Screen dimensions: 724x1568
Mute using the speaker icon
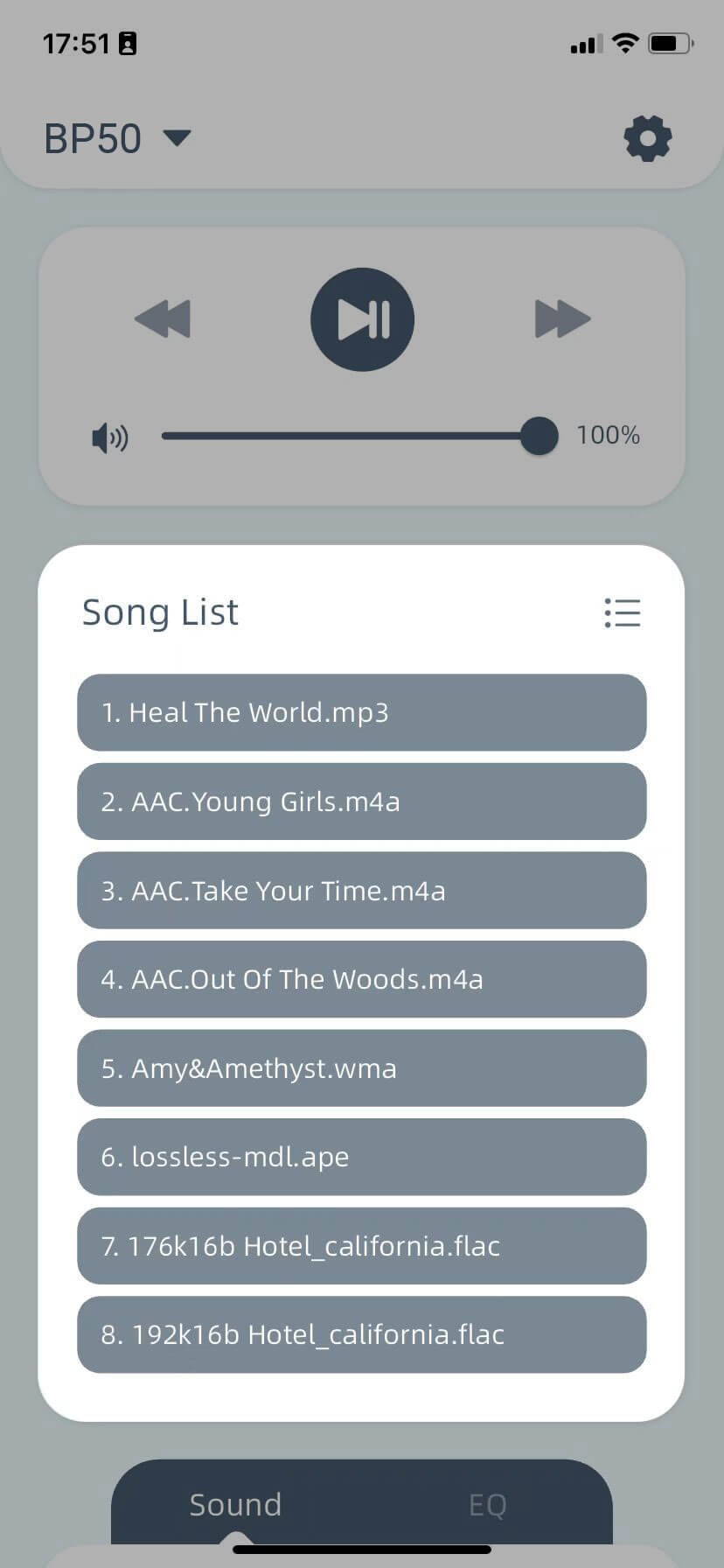(110, 437)
